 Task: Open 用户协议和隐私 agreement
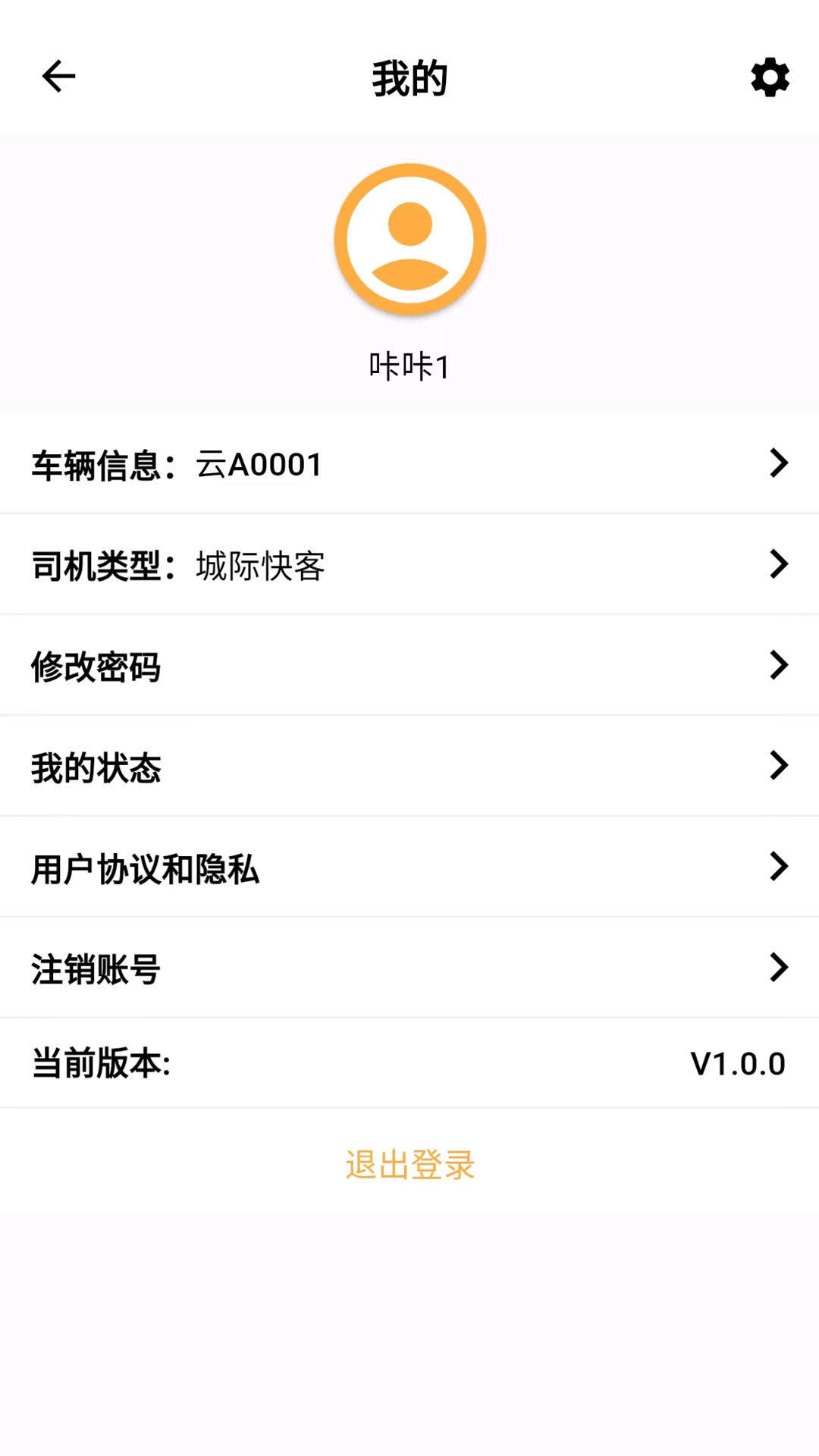click(409, 868)
